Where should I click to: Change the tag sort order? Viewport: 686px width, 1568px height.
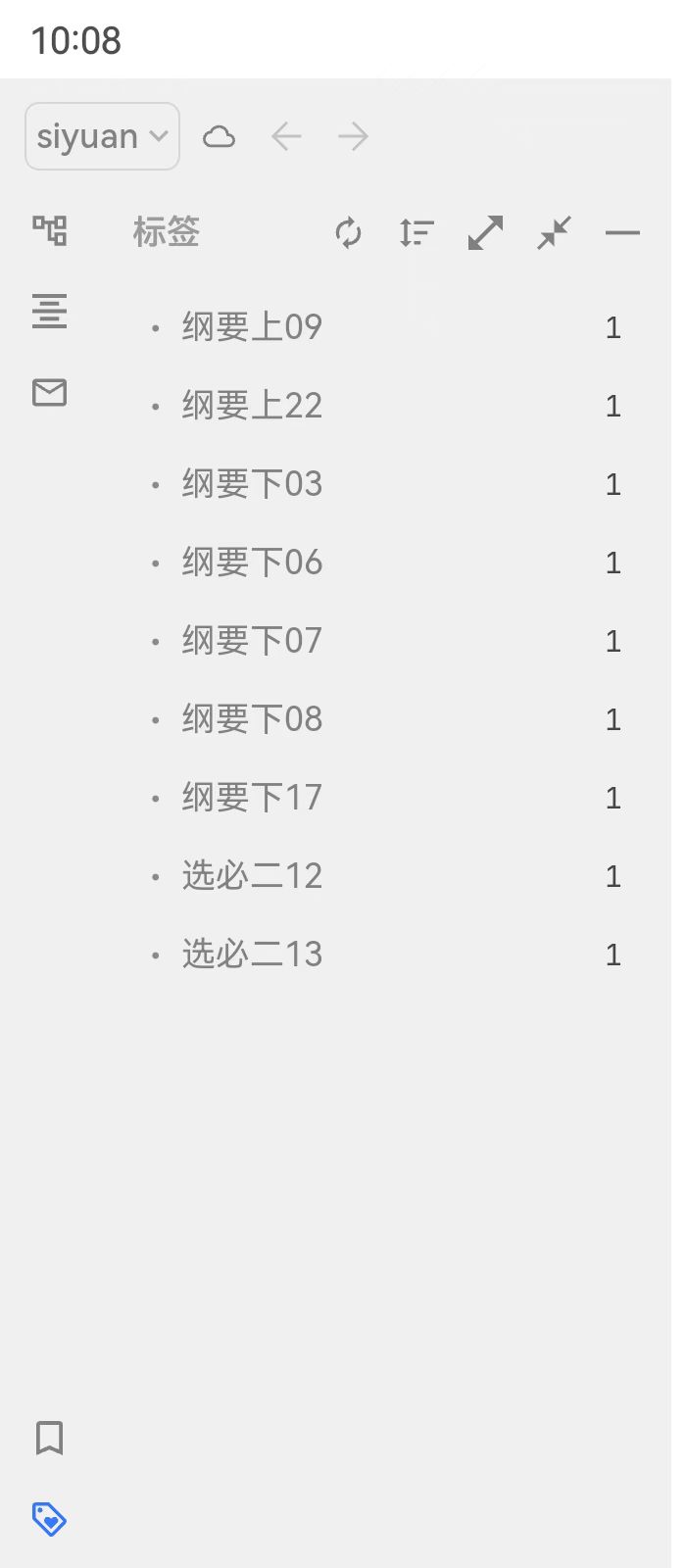click(416, 233)
